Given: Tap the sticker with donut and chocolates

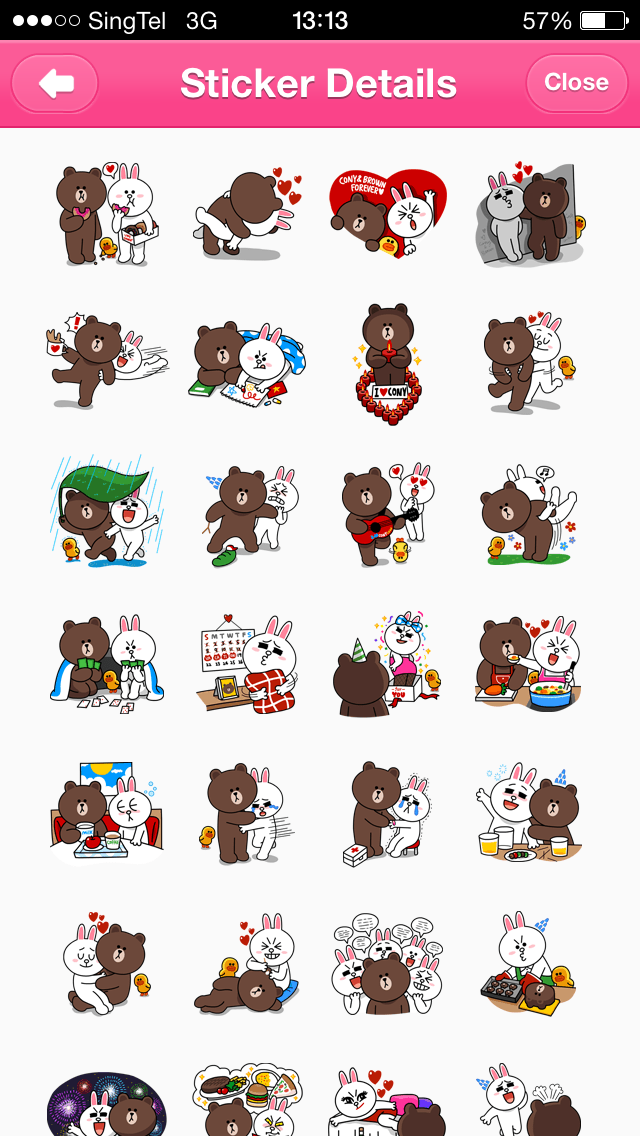Looking at the screenshot, I should click(x=106, y=214).
